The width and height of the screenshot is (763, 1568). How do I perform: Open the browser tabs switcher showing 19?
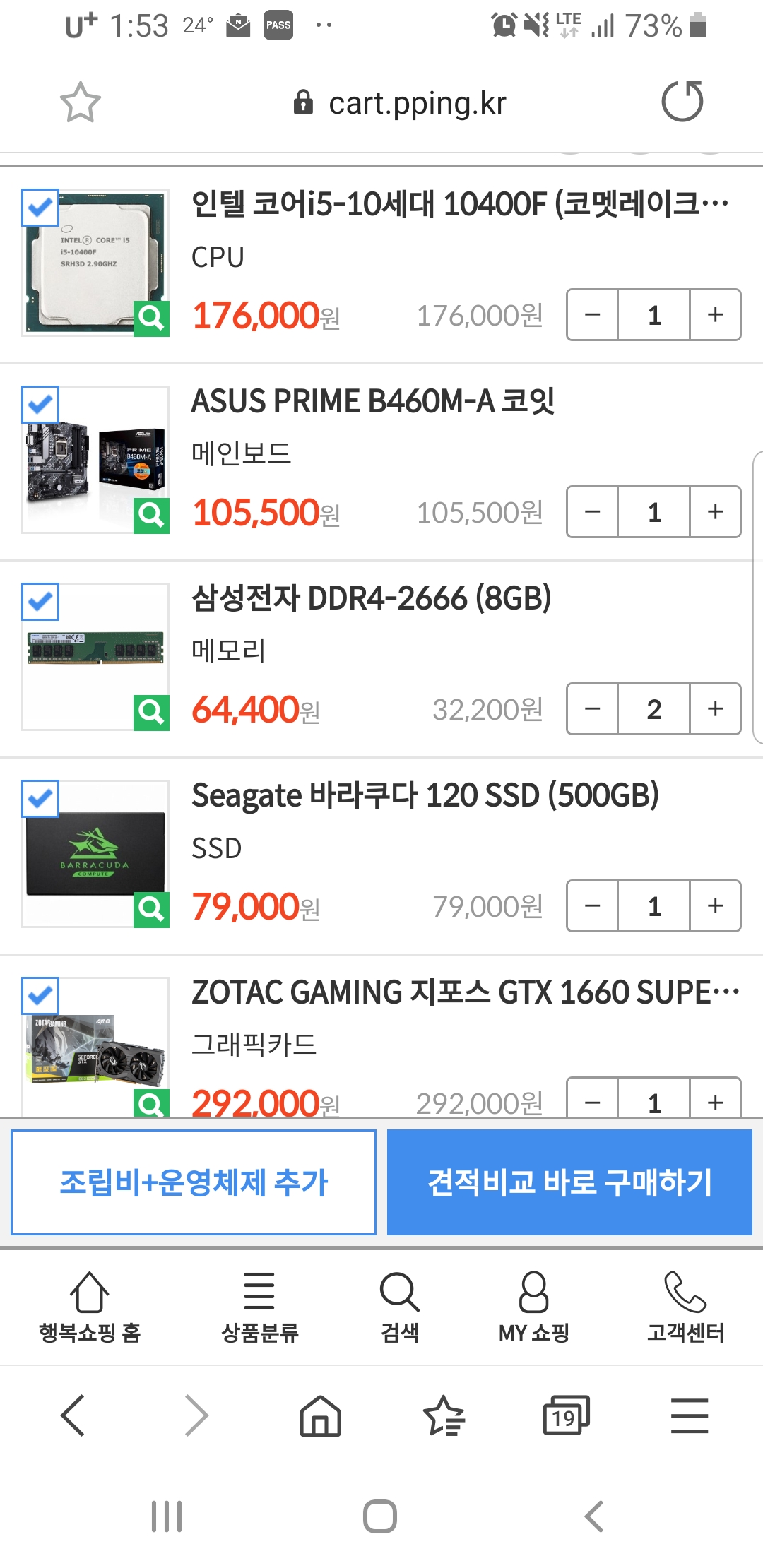pos(565,1415)
